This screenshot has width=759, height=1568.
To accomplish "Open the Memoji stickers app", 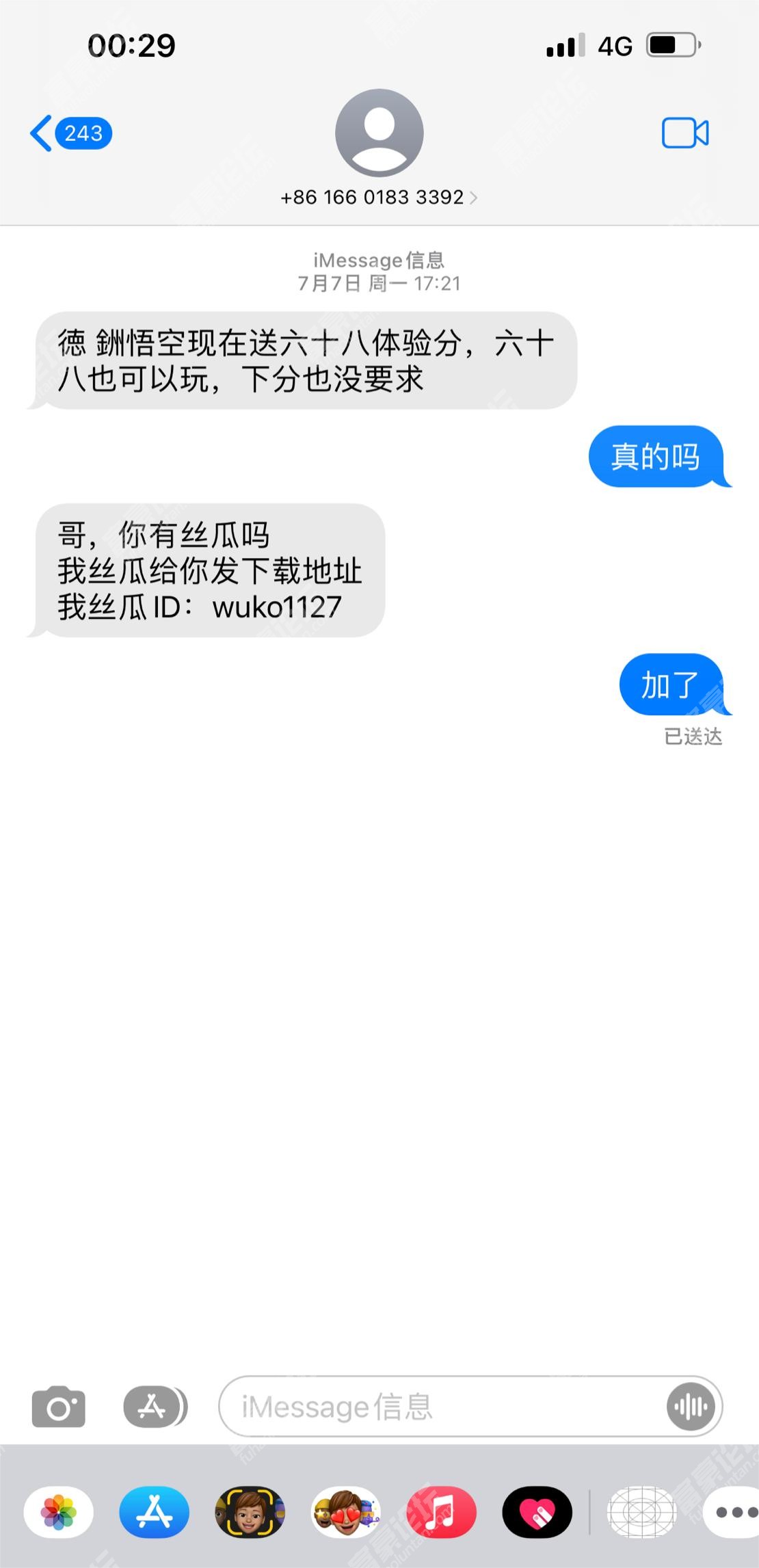I will click(x=346, y=1512).
